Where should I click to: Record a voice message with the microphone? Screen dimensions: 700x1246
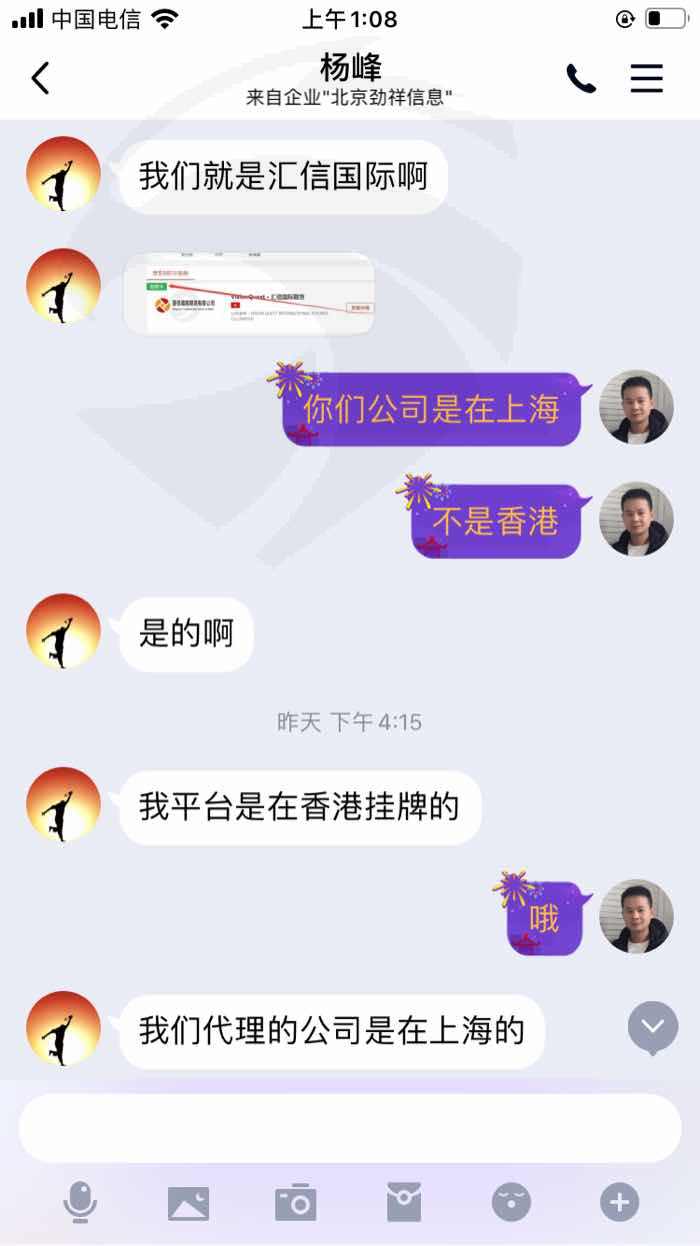click(x=80, y=1201)
